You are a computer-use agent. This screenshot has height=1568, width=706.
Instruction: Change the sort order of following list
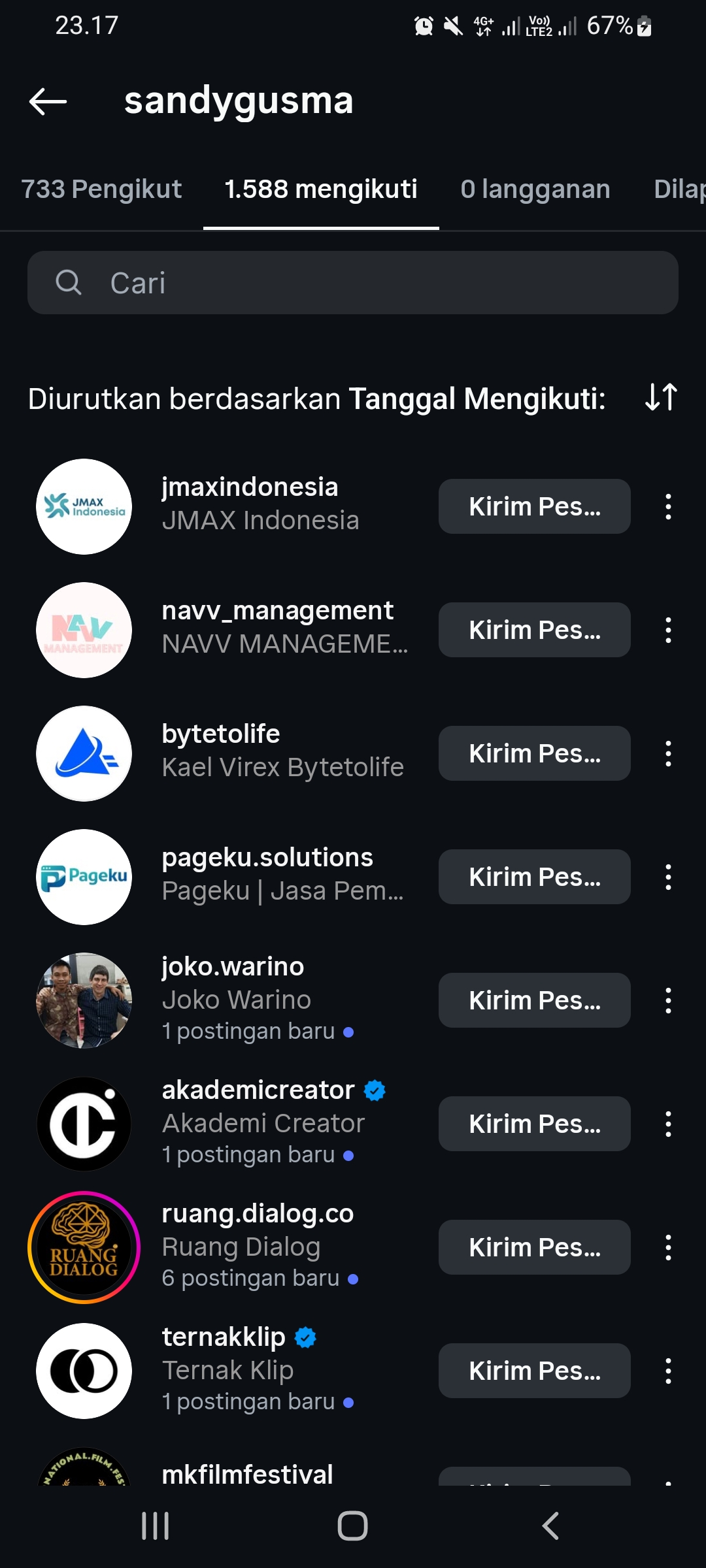click(x=661, y=397)
